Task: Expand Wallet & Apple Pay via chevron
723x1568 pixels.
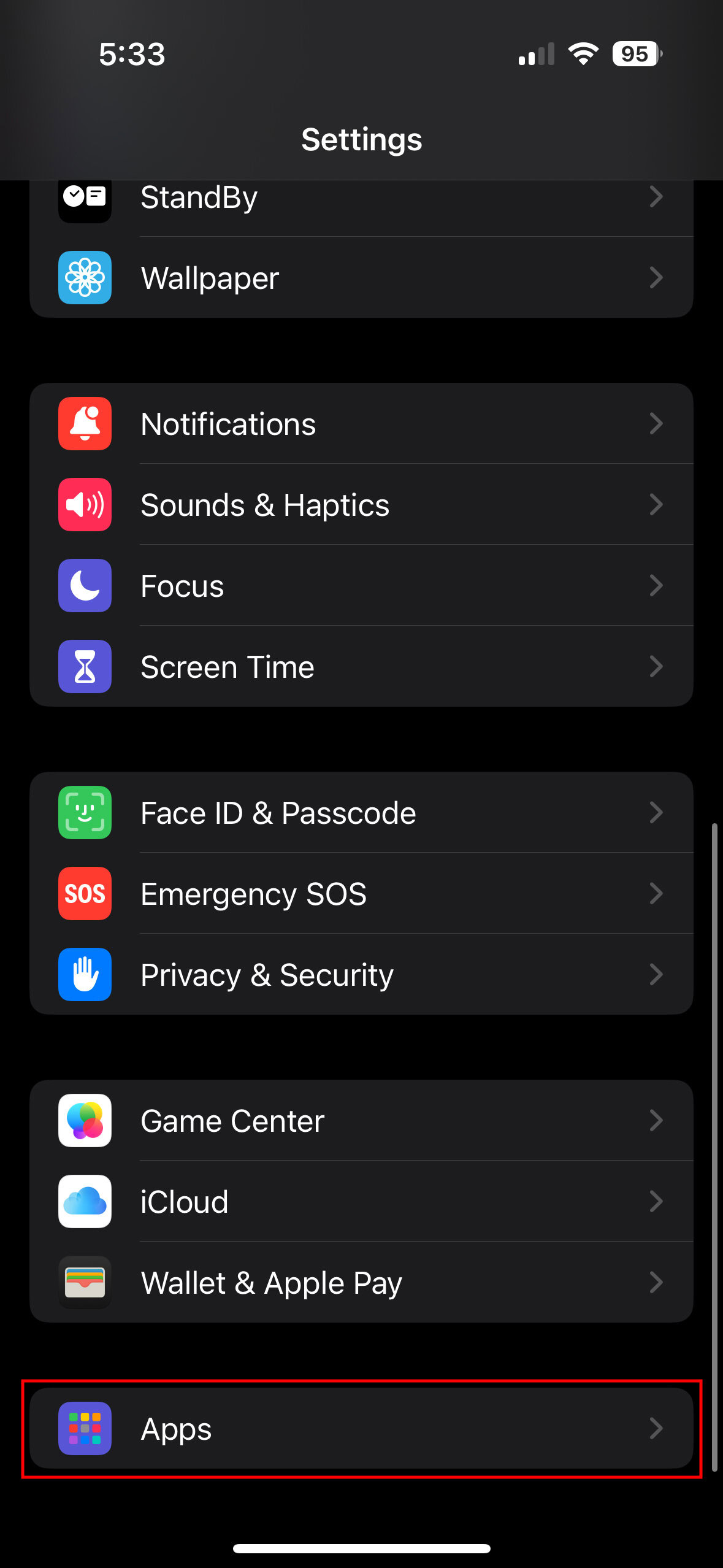Action: point(657,1283)
